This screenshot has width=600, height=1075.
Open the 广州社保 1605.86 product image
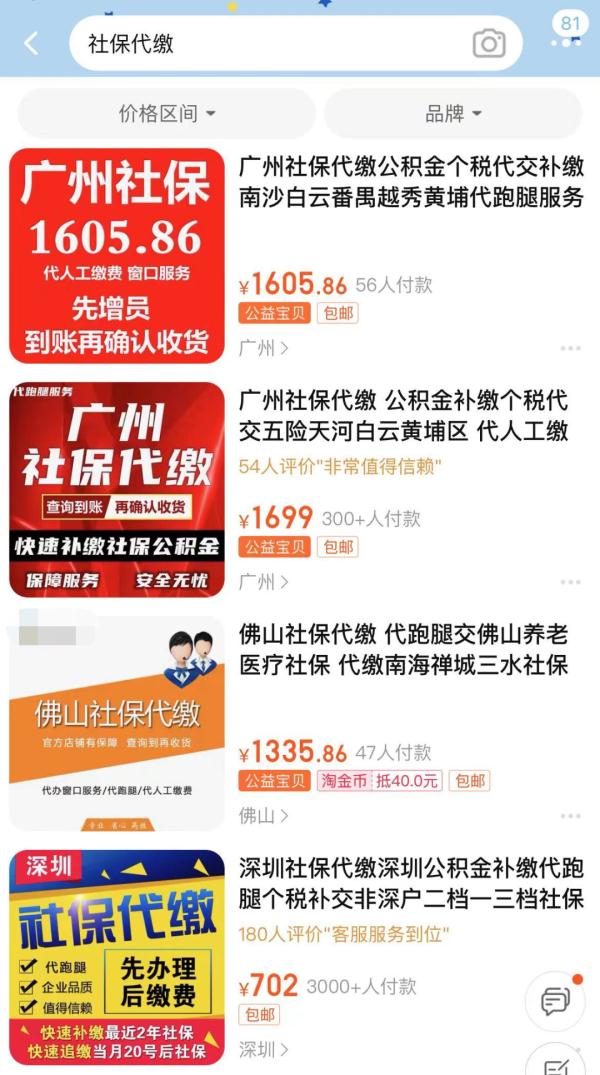pyautogui.click(x=117, y=255)
